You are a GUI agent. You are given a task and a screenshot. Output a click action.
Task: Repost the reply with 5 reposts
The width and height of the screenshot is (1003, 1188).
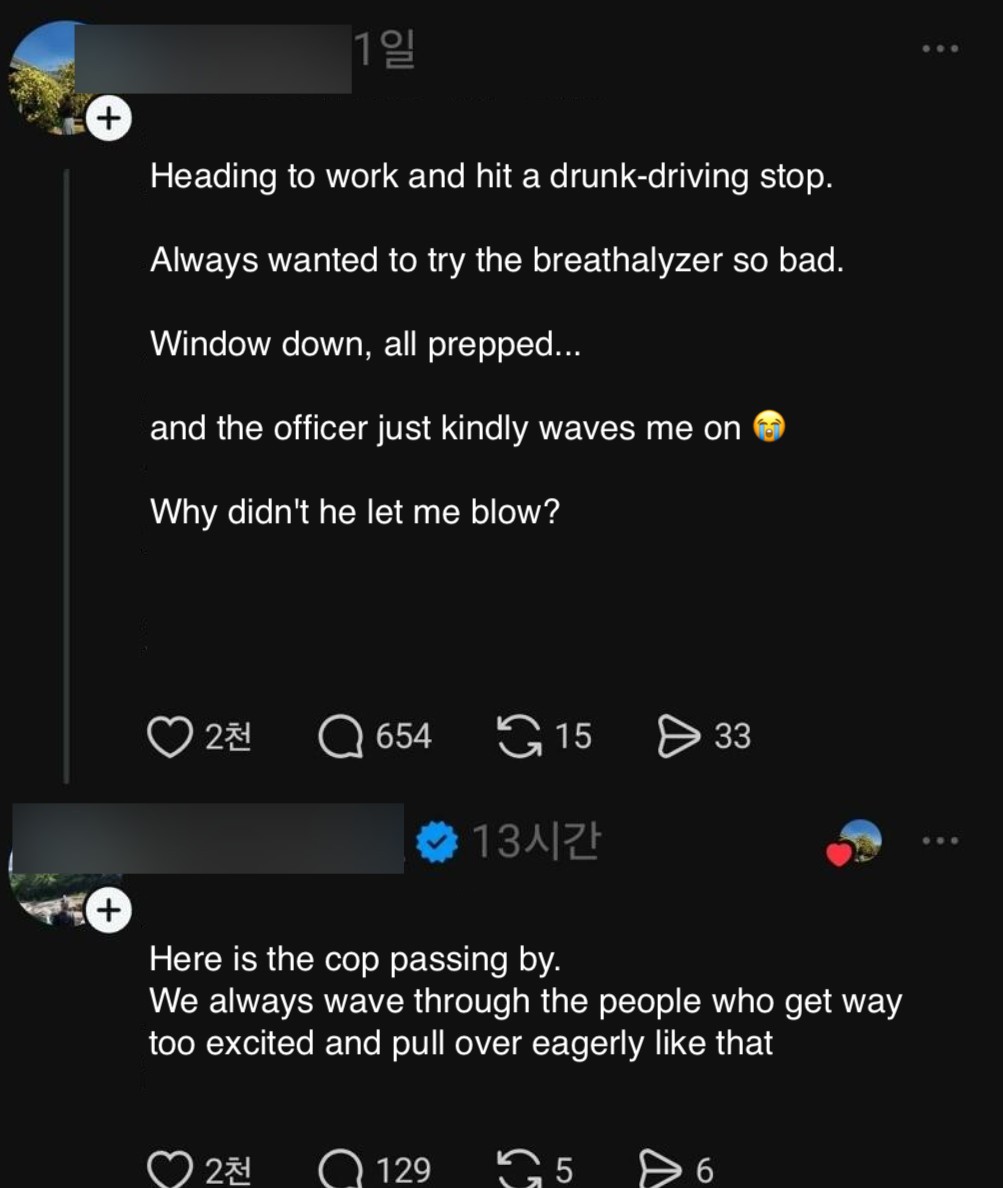click(x=519, y=1169)
